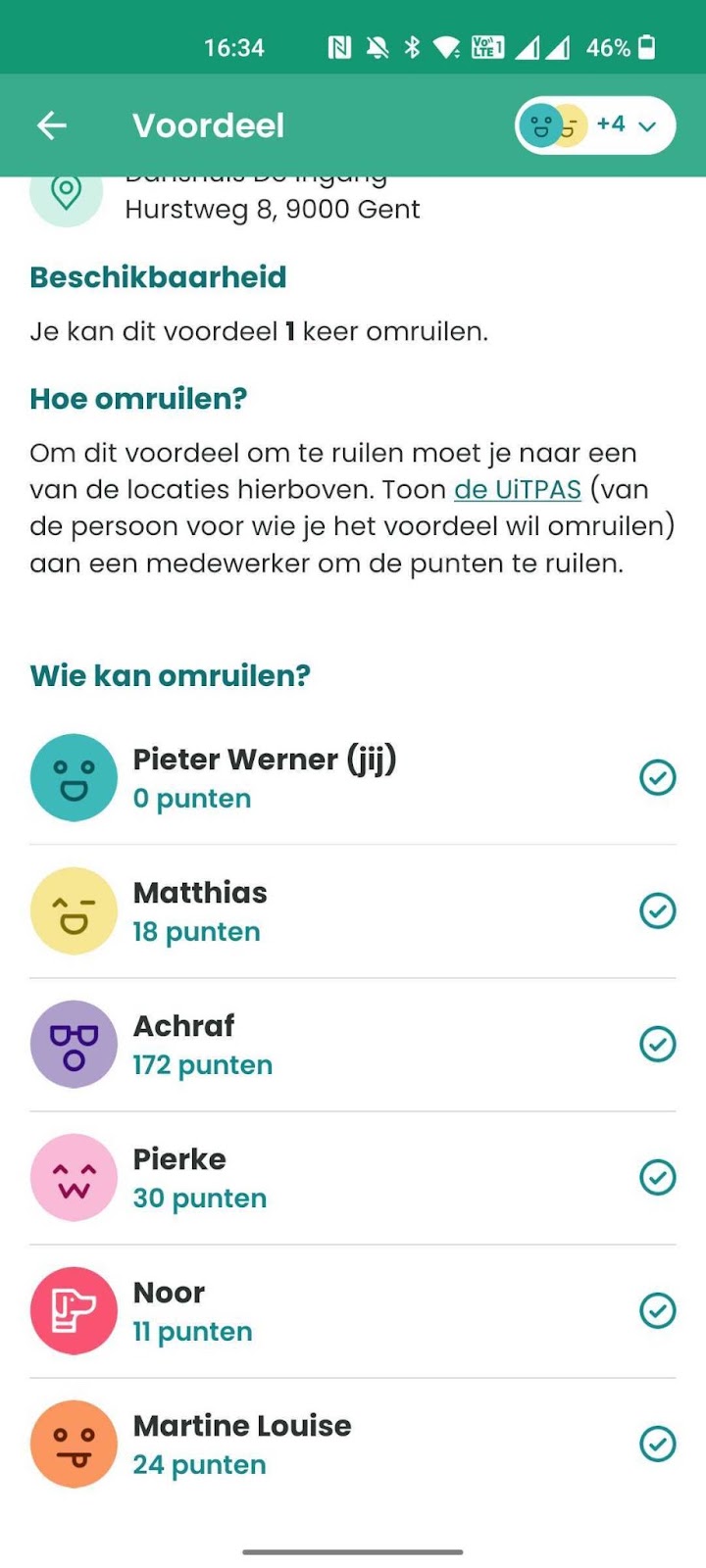The height and width of the screenshot is (1568, 706).
Task: Select Pieter Werner (jij) row
Action: coord(353,778)
